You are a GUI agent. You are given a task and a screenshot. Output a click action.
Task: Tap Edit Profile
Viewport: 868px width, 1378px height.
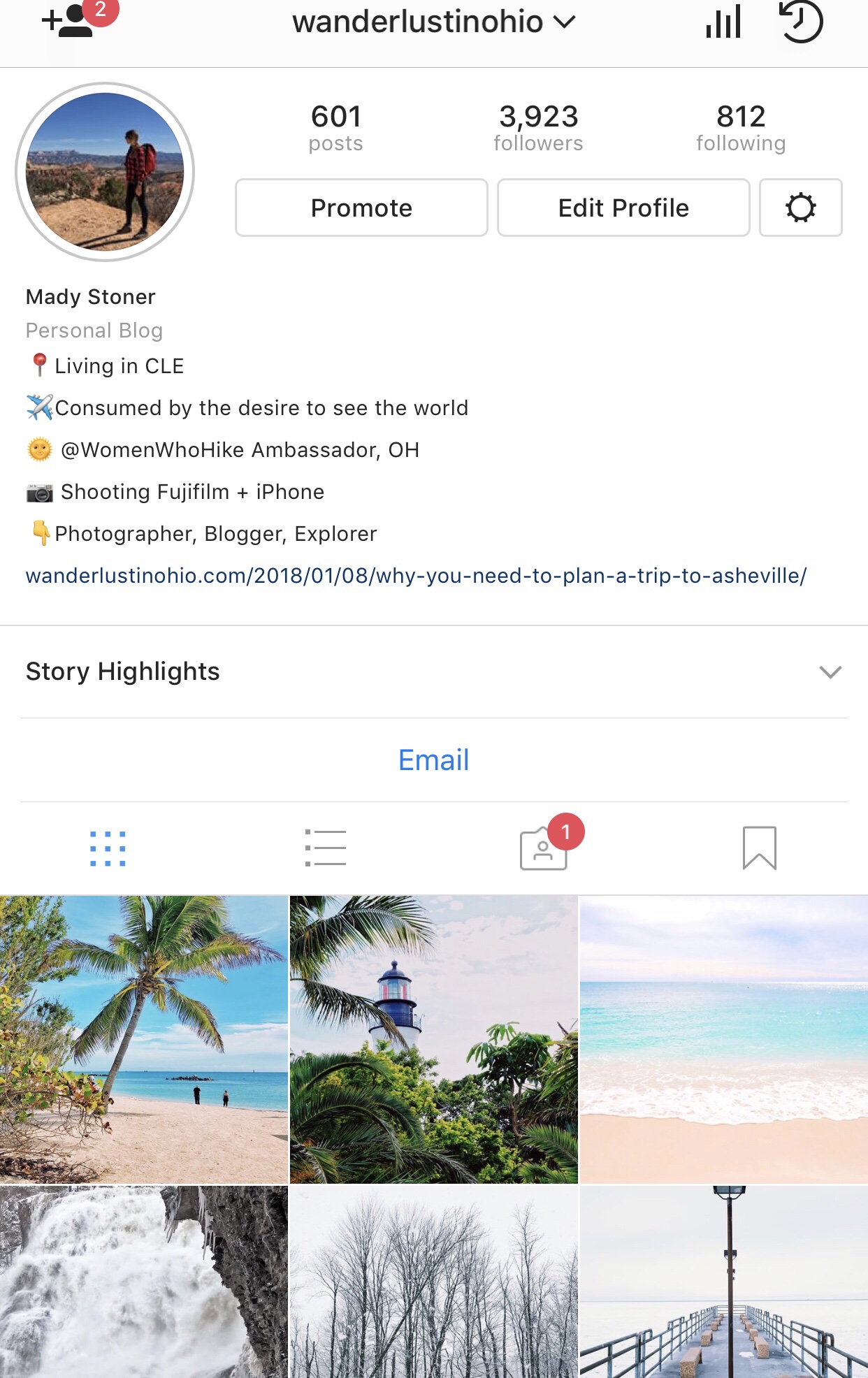coord(623,208)
